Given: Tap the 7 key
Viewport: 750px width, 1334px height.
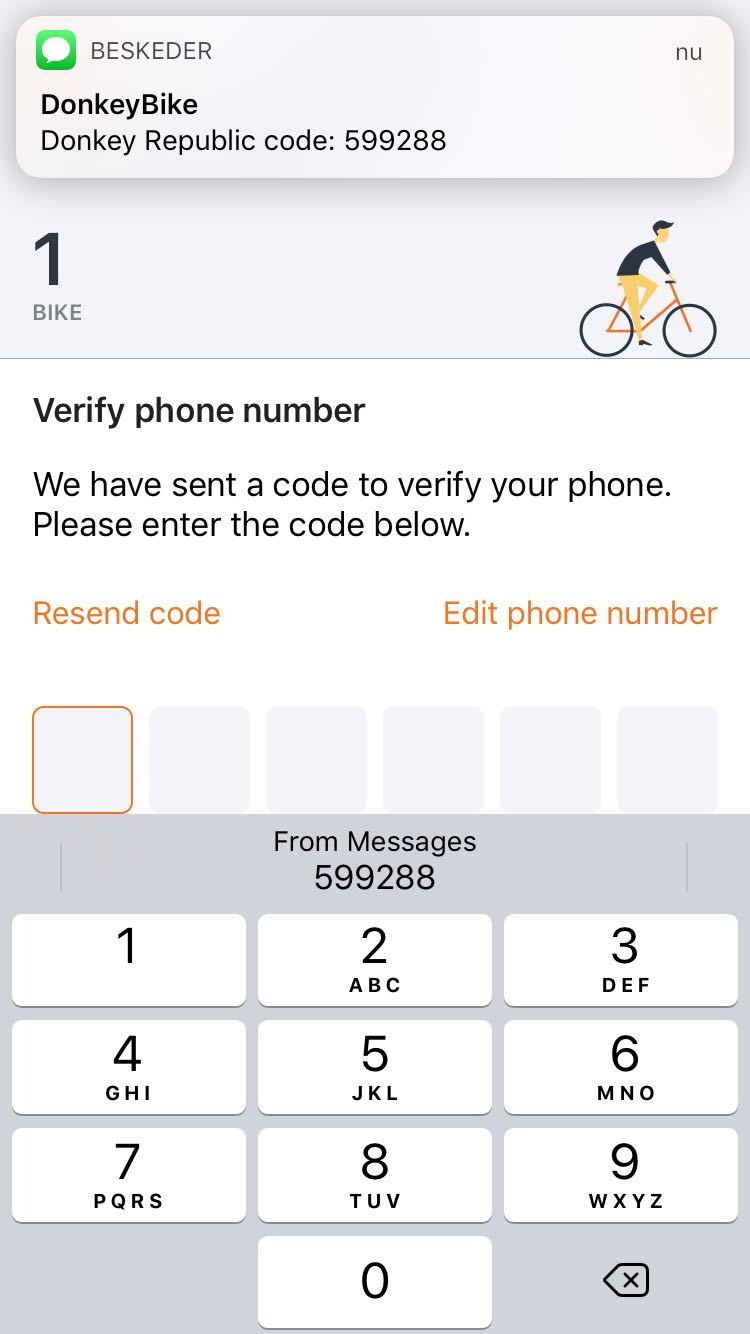Looking at the screenshot, I should (128, 1174).
